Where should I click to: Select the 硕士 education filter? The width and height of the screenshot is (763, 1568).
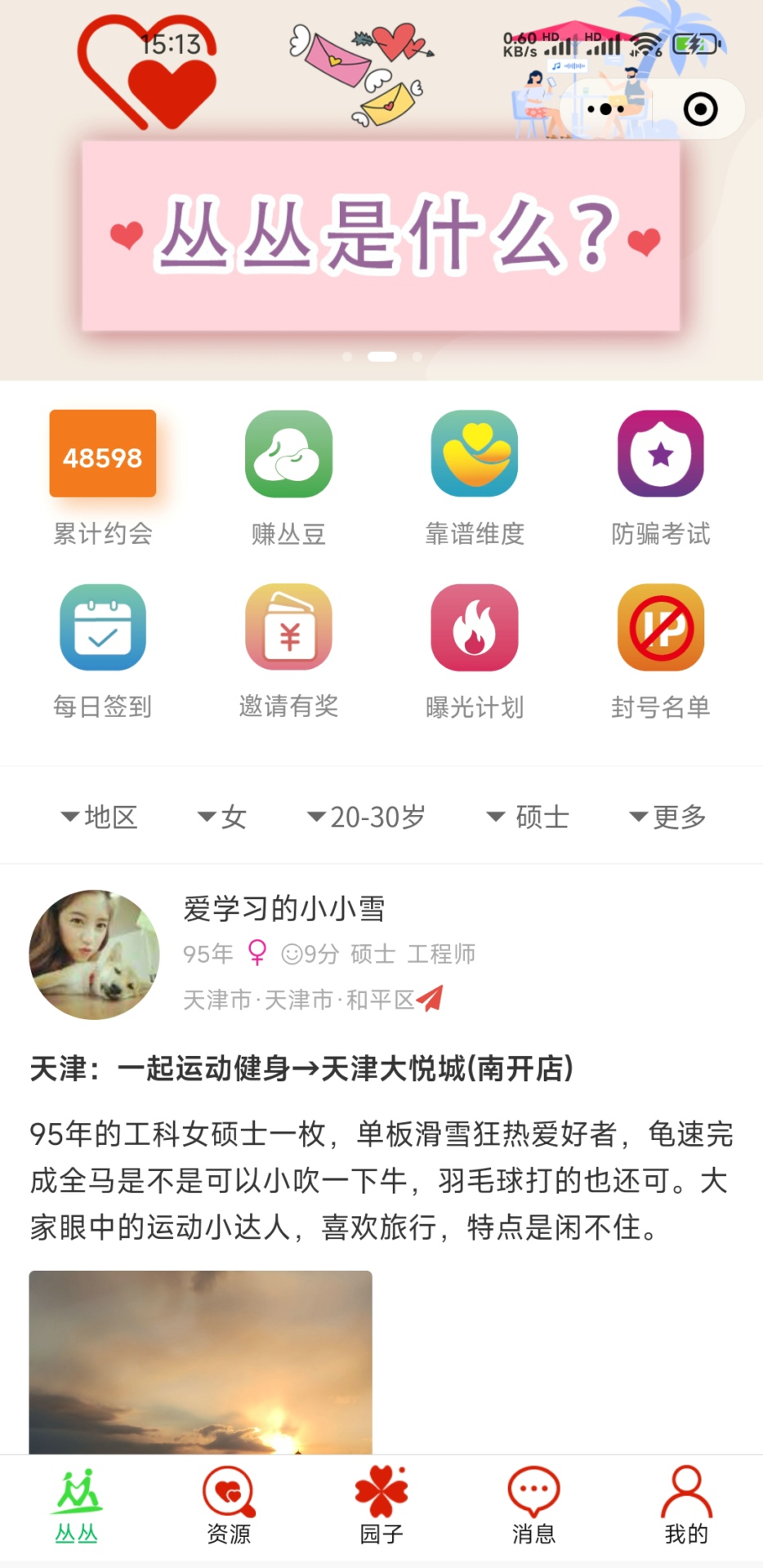click(x=527, y=817)
